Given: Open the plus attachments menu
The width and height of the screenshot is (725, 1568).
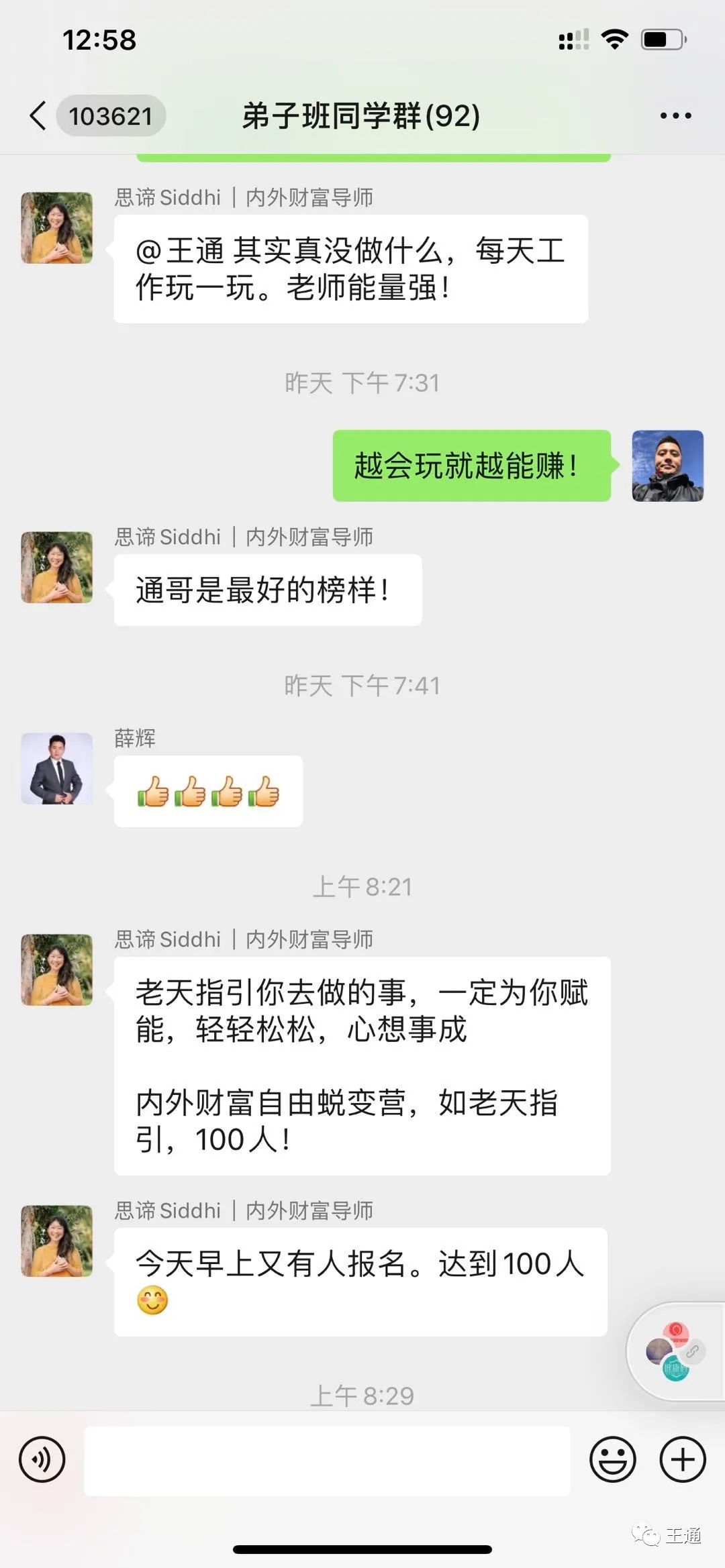Looking at the screenshot, I should click(x=683, y=1459).
